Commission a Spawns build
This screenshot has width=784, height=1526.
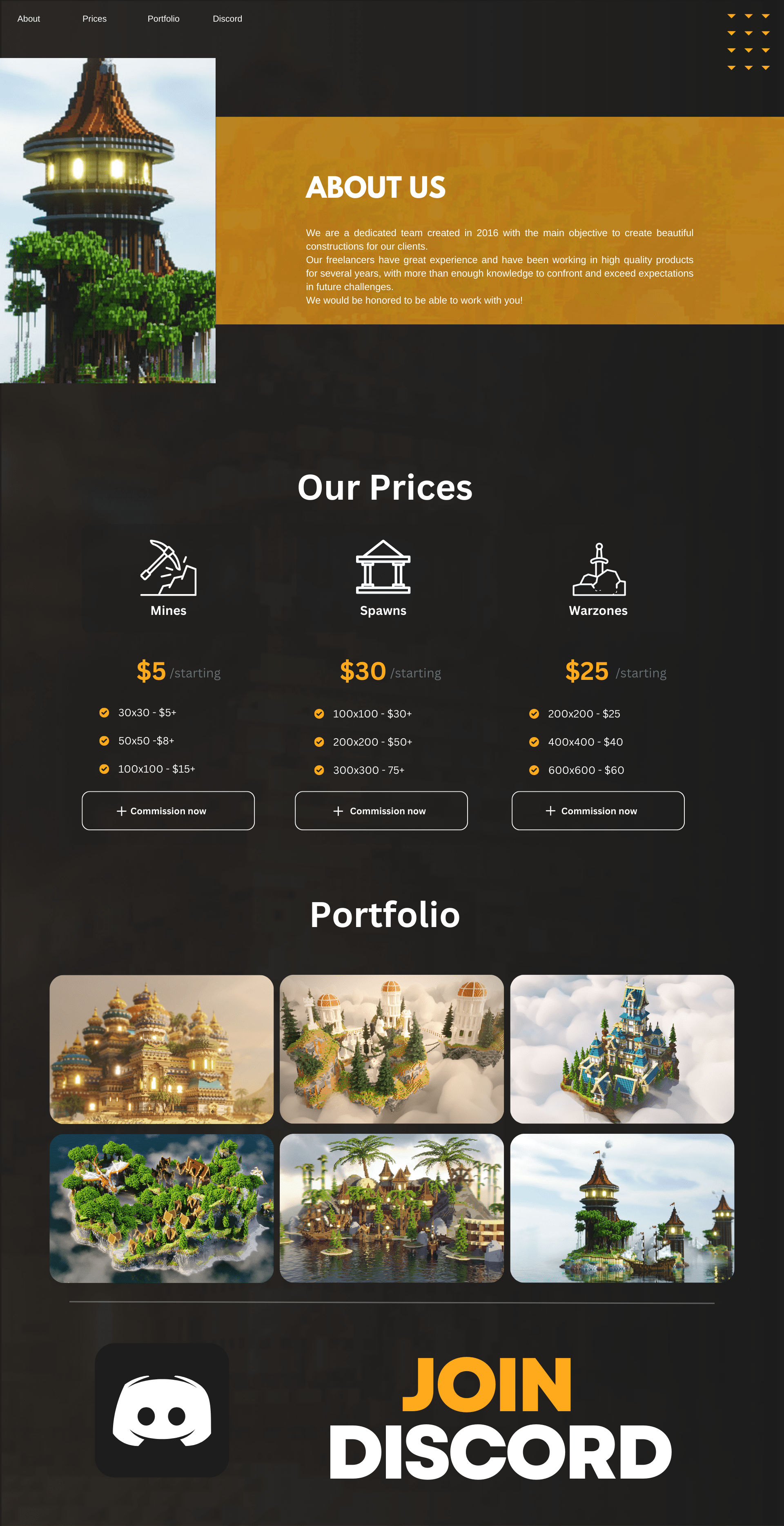(x=381, y=810)
